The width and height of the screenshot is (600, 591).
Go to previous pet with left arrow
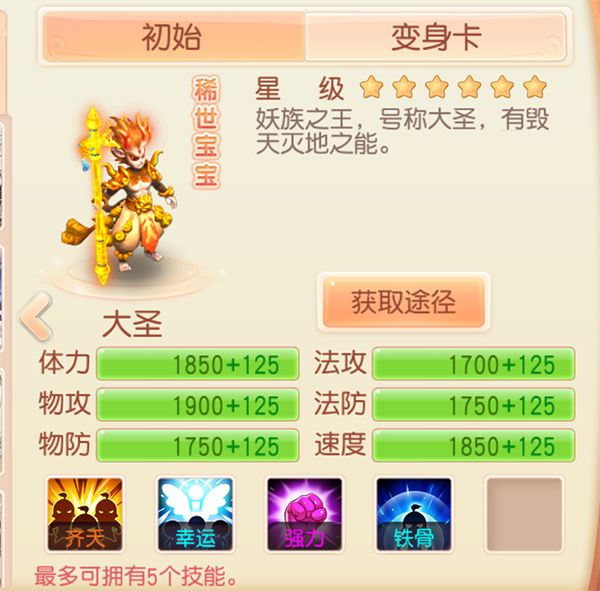(x=35, y=317)
